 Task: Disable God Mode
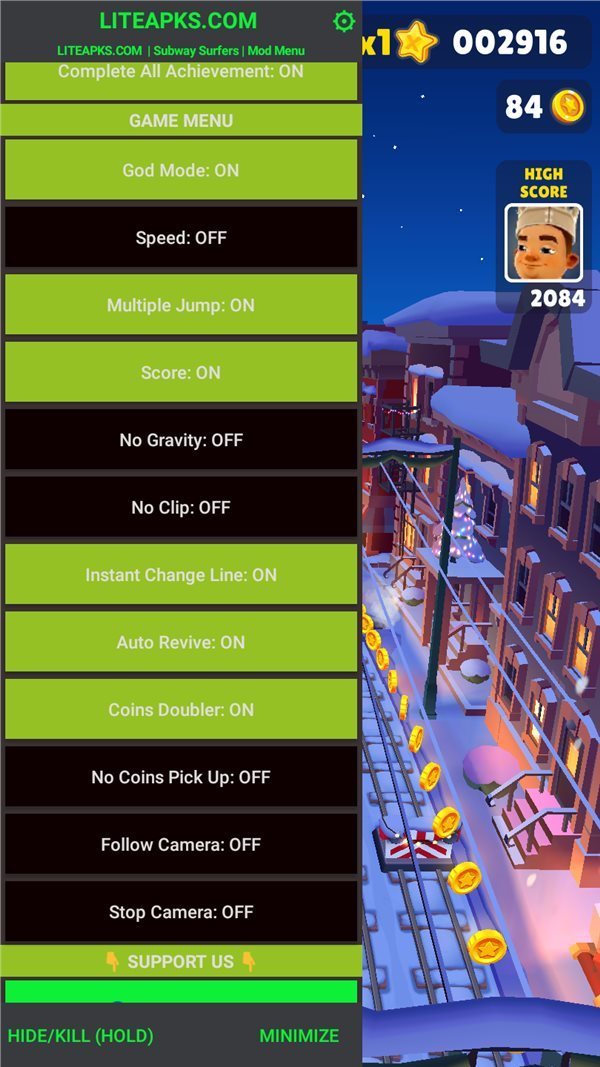tap(181, 170)
